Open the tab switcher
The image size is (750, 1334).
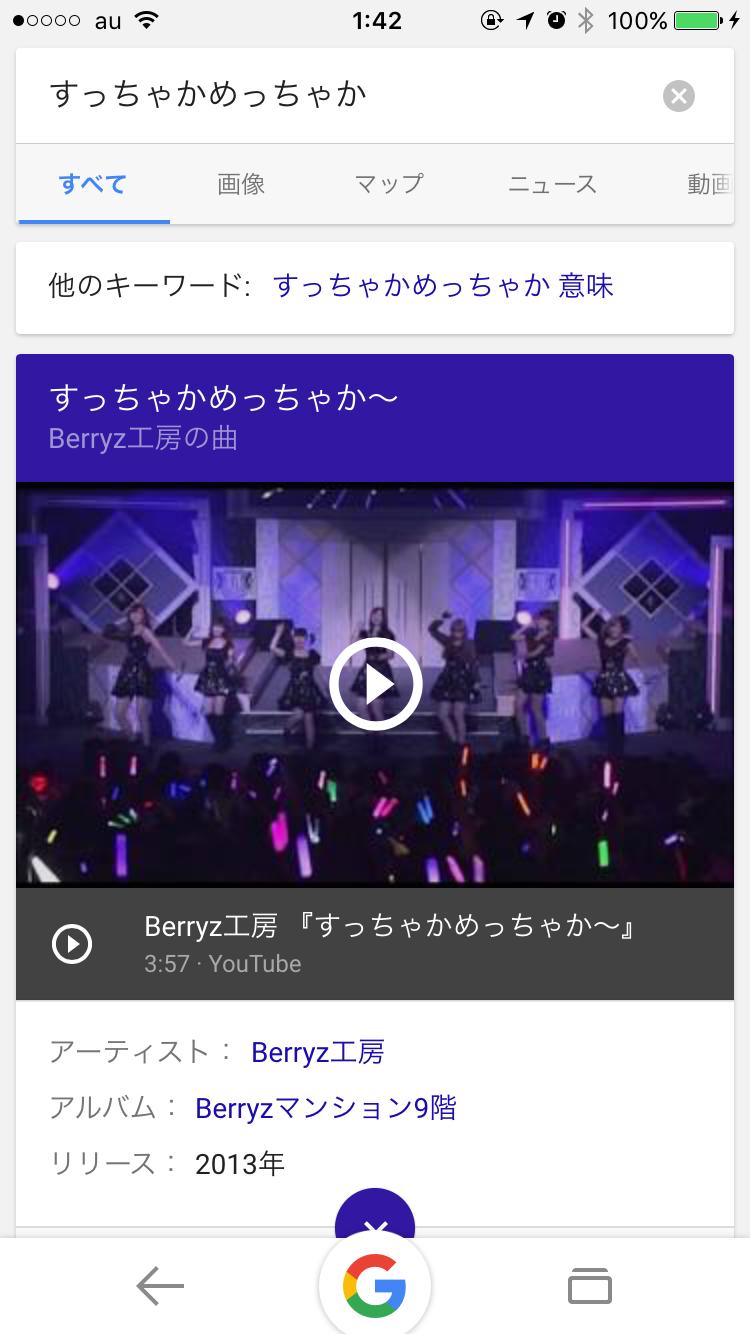point(590,1286)
